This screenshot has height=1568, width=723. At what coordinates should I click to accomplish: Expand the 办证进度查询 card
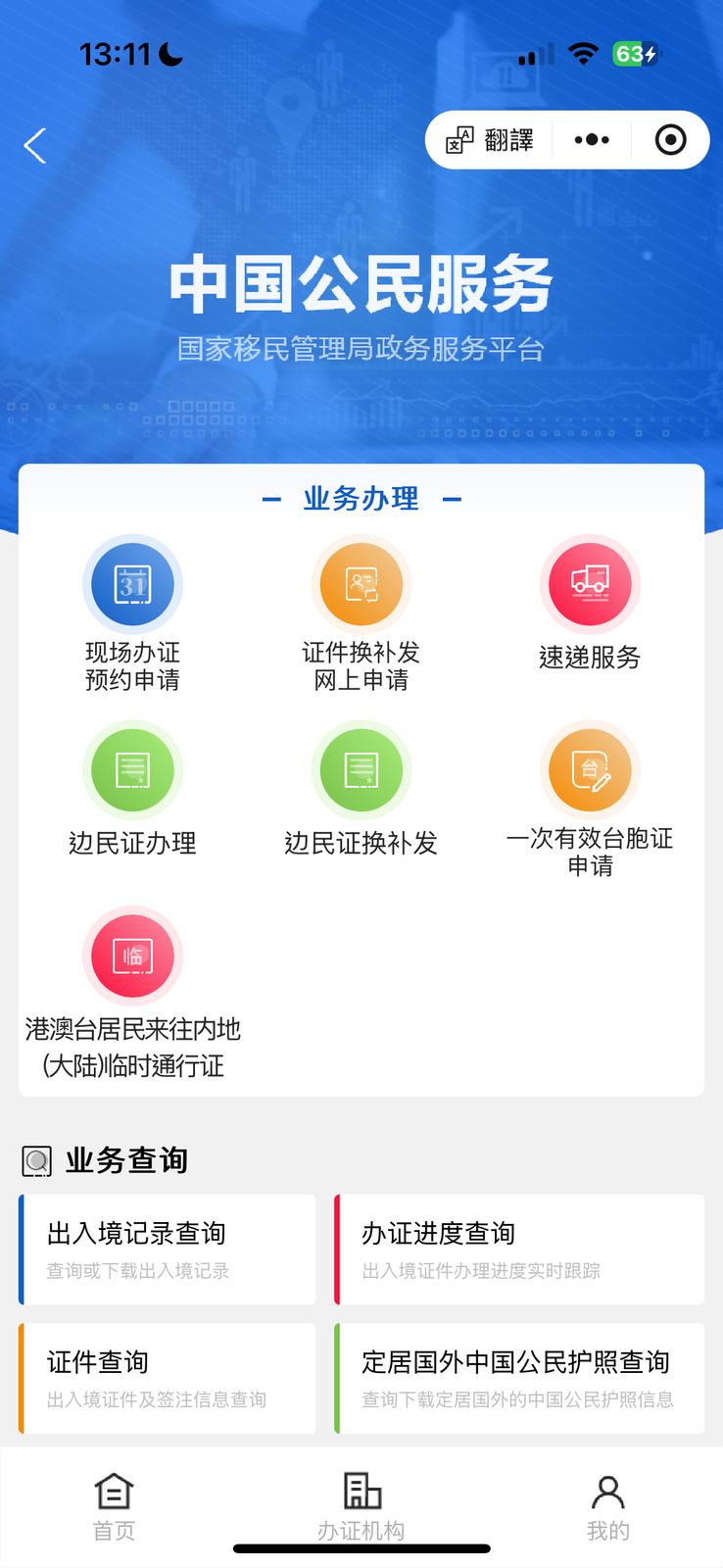pyautogui.click(x=518, y=1249)
